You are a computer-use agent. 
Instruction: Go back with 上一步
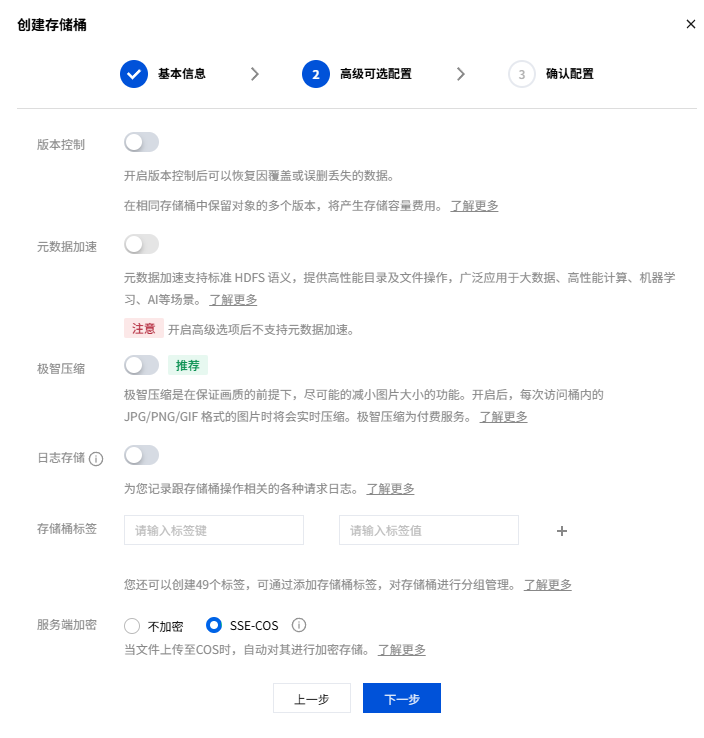click(x=312, y=699)
